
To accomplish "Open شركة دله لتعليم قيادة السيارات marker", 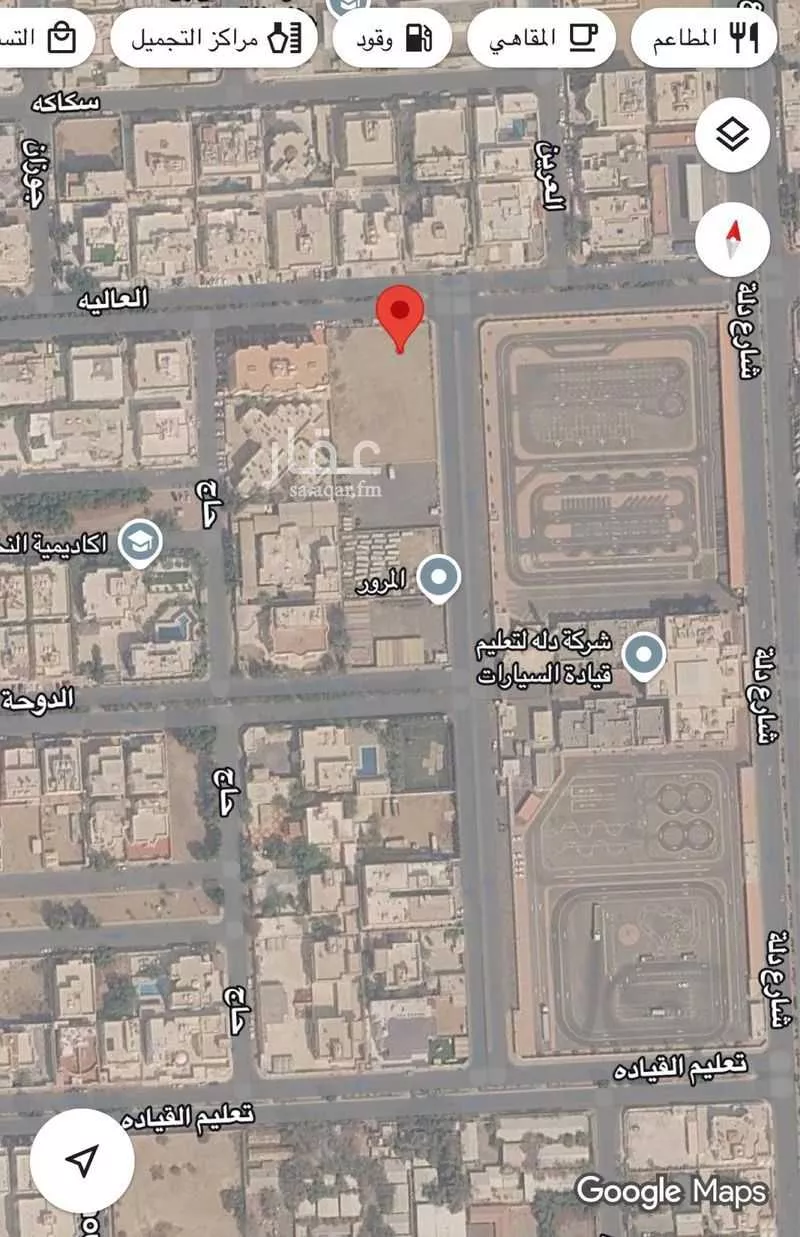I will coord(644,656).
